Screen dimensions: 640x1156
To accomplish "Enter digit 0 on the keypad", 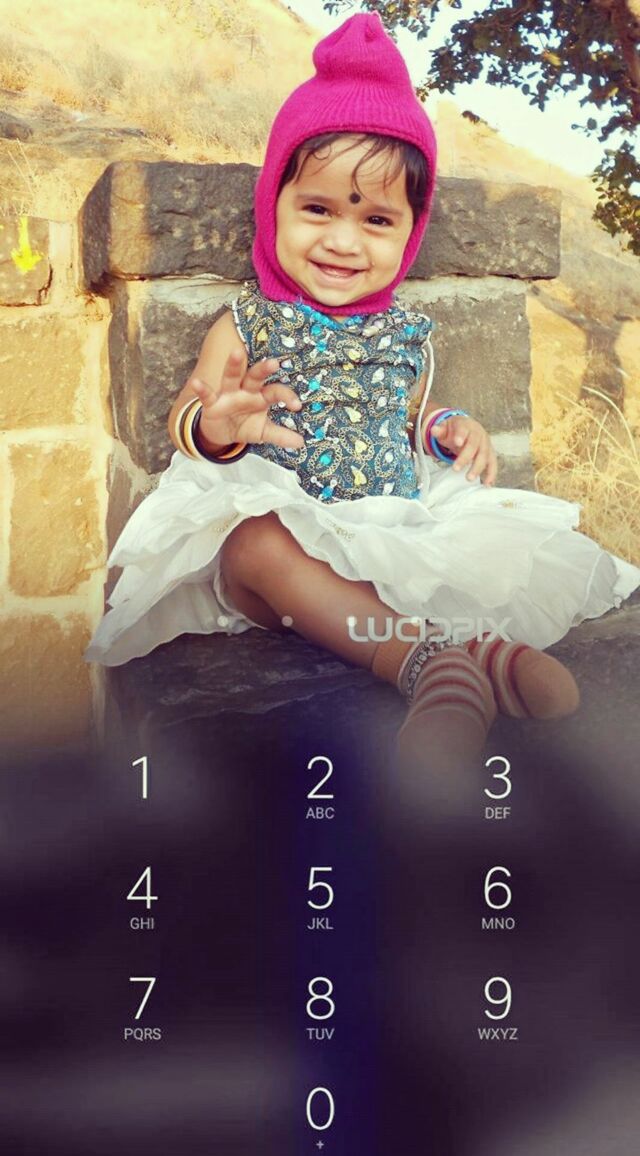I will (x=320, y=1116).
